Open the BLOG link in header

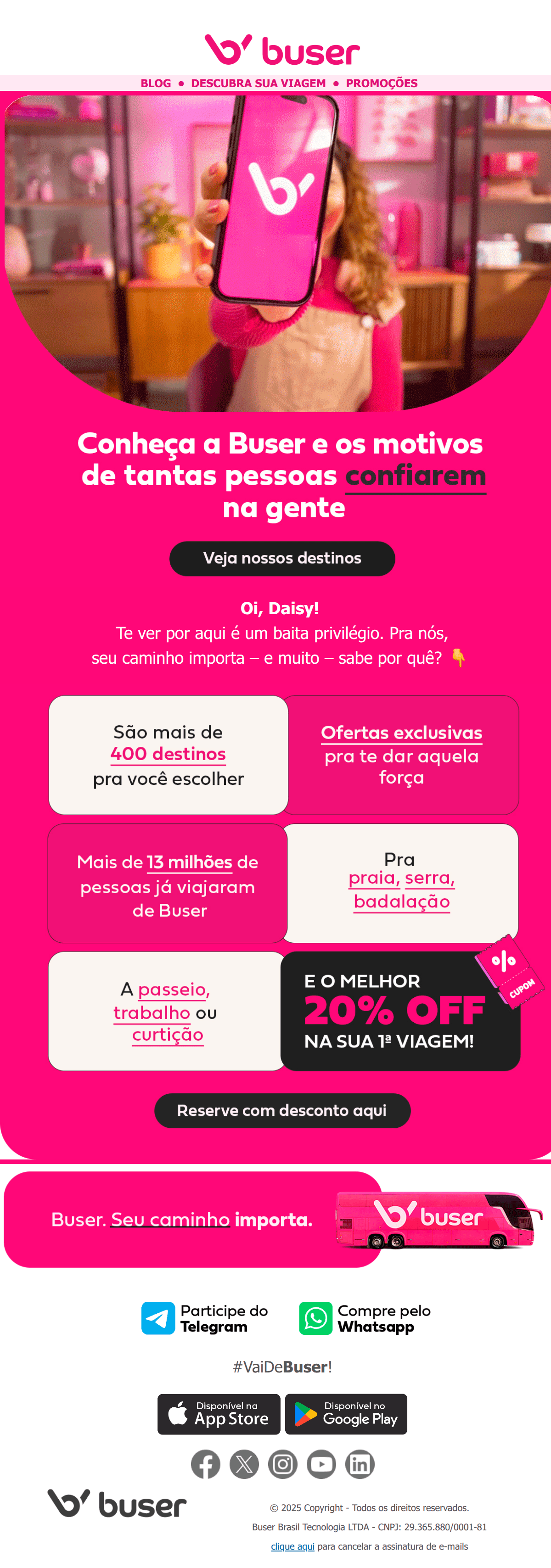[x=155, y=84]
